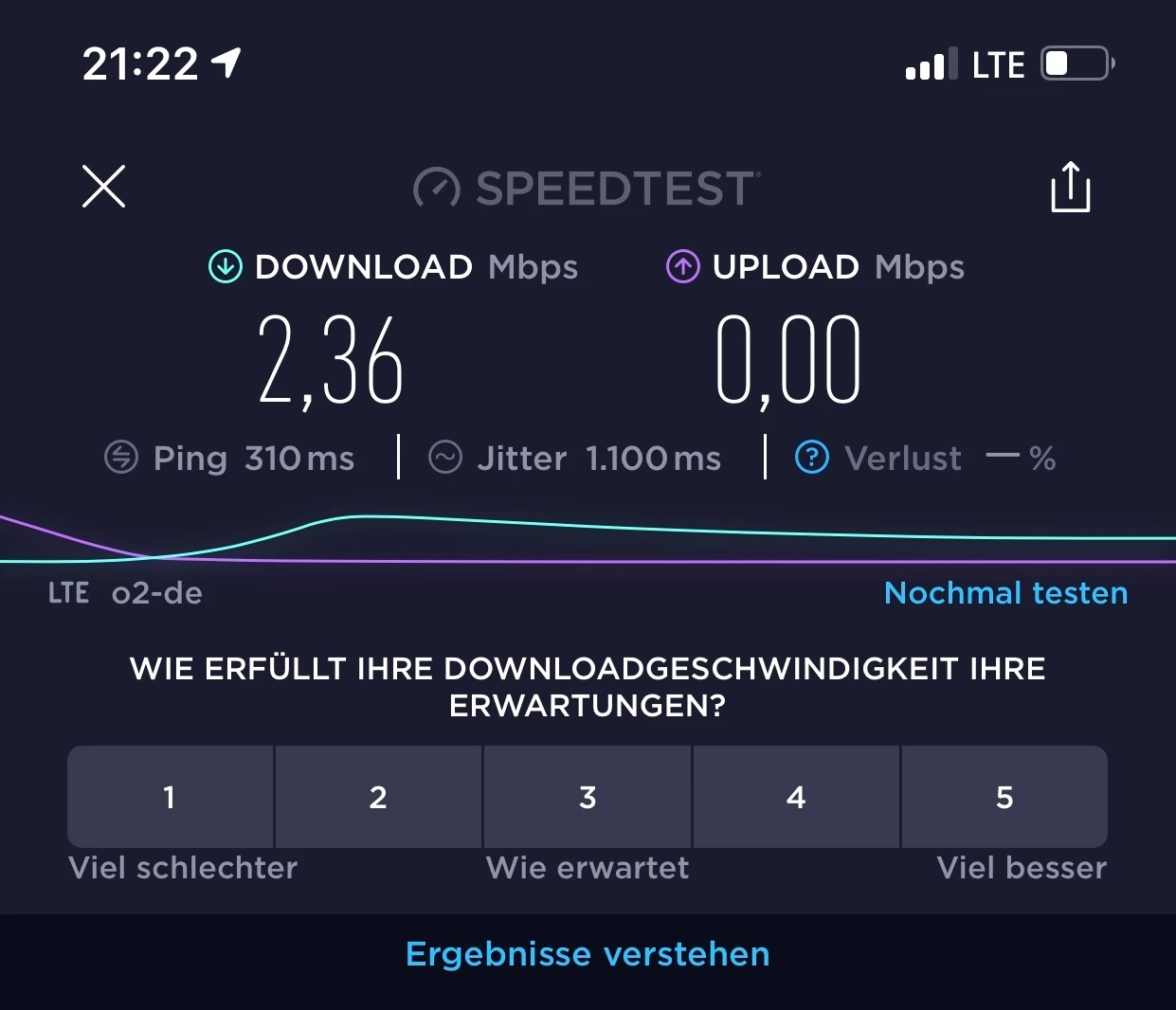Tap Nochmal testen to rerun test
1176x1010 pixels.
1005,593
